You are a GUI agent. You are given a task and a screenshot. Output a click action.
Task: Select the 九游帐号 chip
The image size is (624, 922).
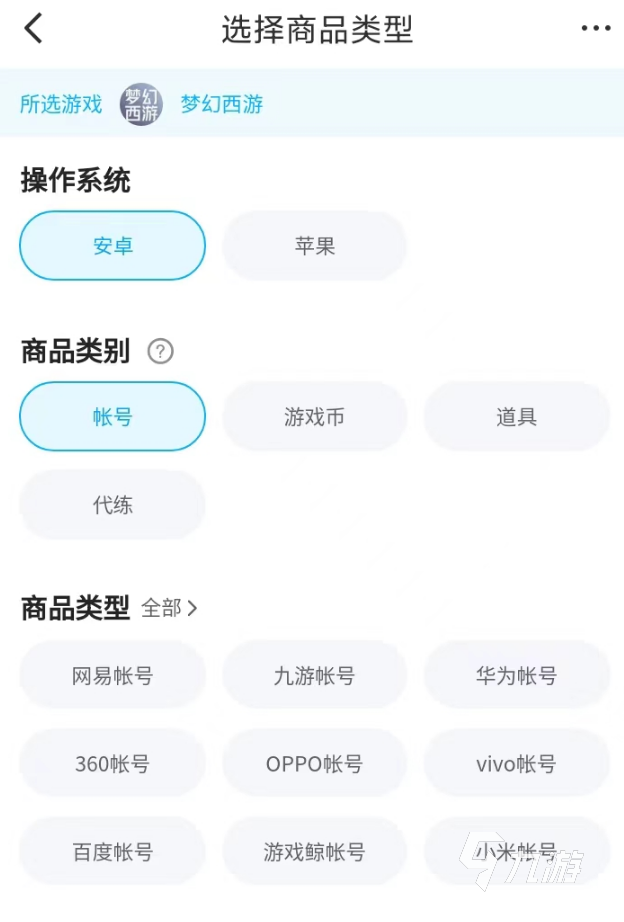click(314, 676)
